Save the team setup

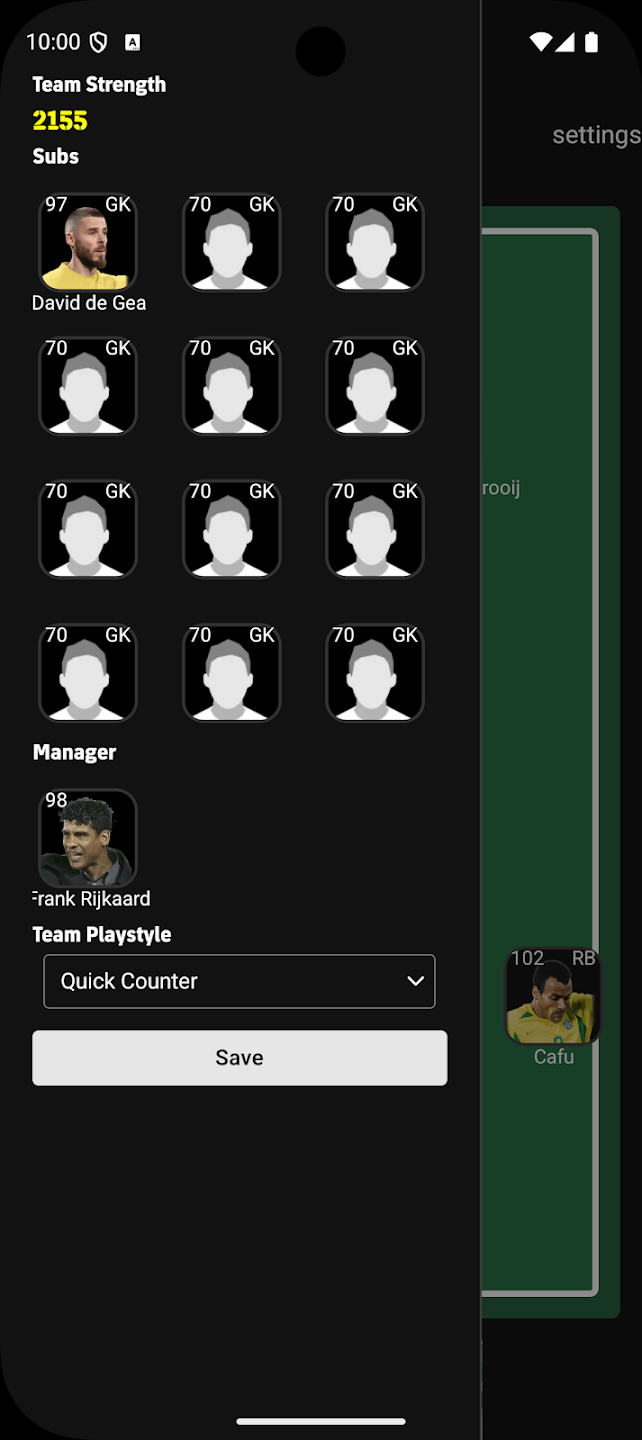(x=239, y=1058)
